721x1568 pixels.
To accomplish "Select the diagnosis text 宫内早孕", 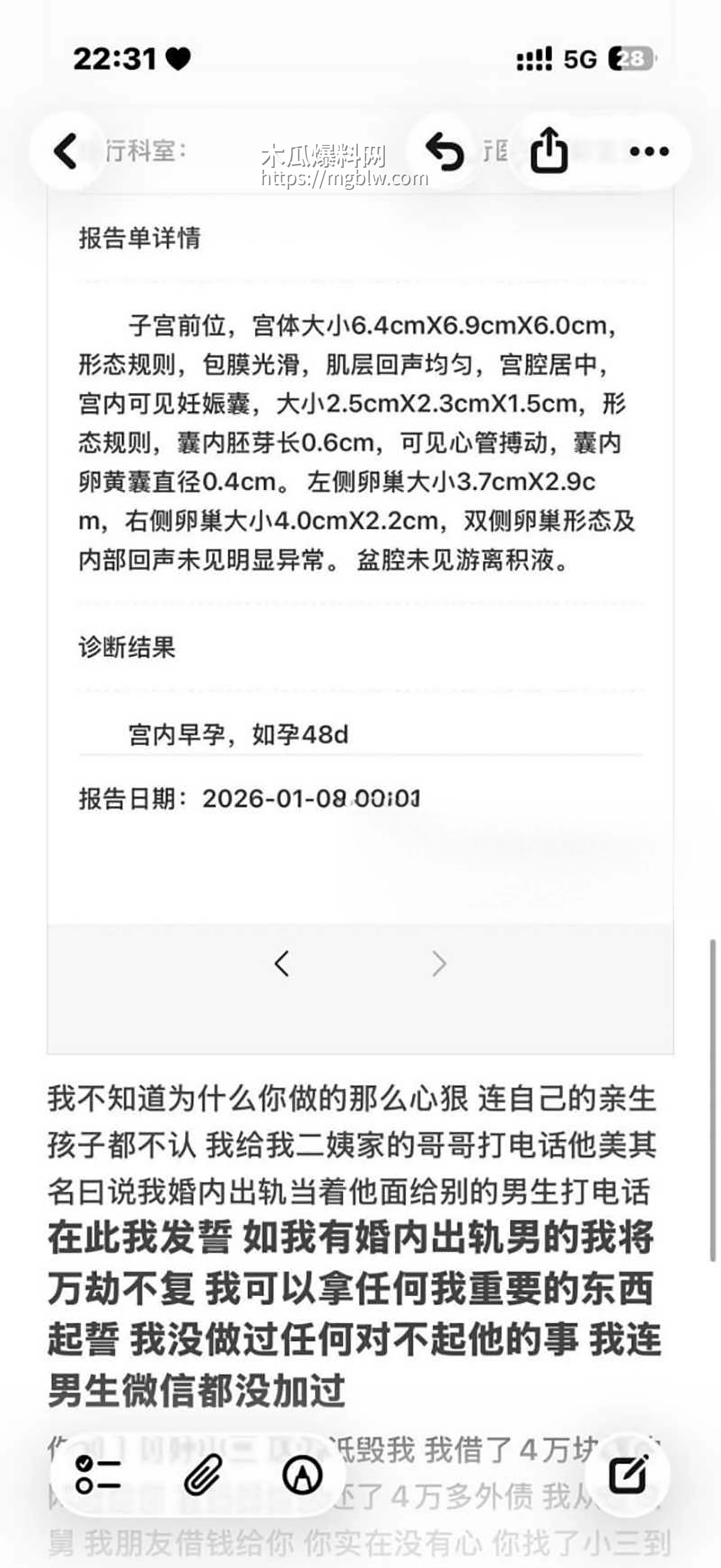I will click(x=177, y=734).
